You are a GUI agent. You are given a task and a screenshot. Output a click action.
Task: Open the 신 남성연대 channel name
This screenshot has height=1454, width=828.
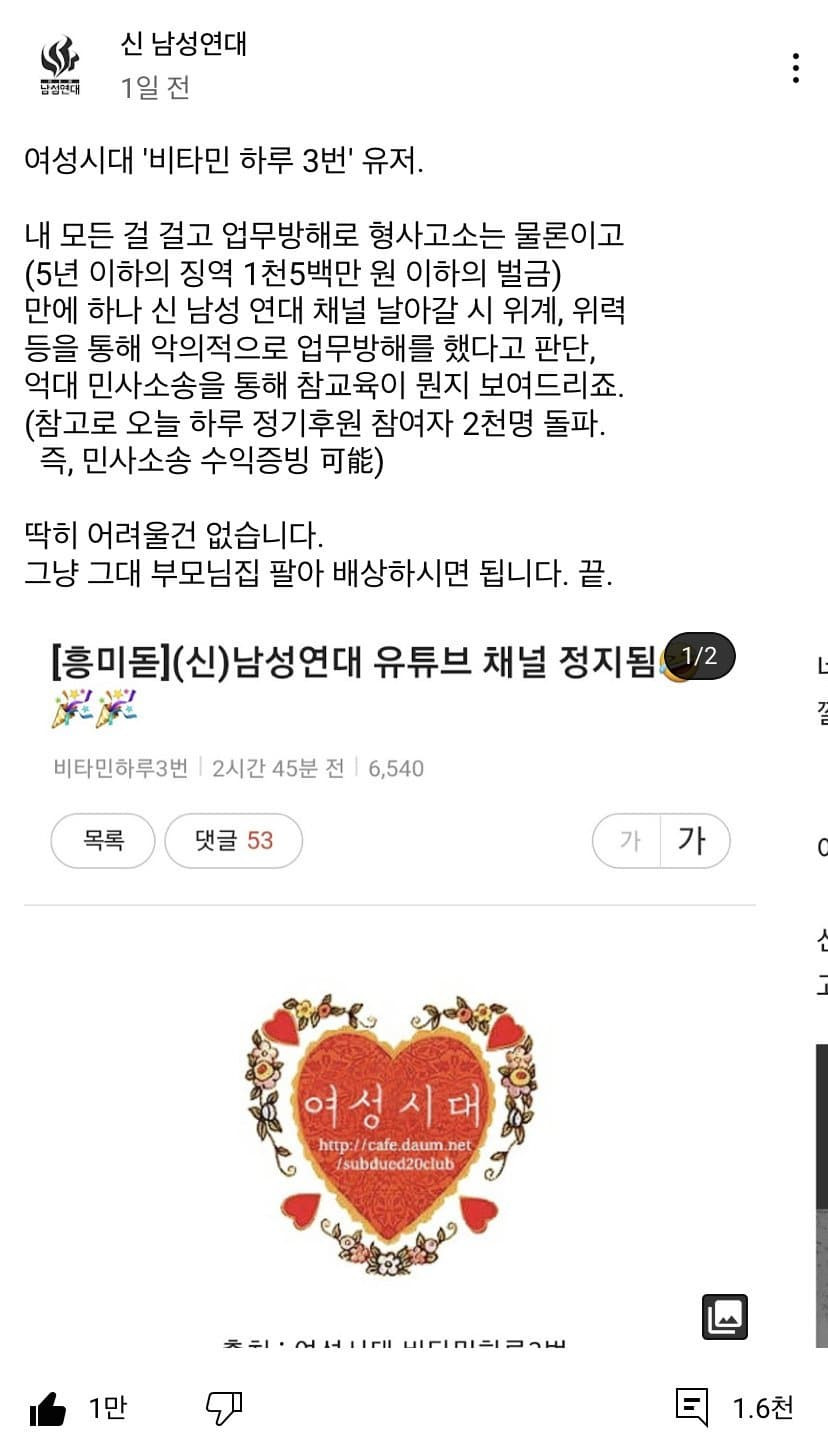click(x=184, y=44)
